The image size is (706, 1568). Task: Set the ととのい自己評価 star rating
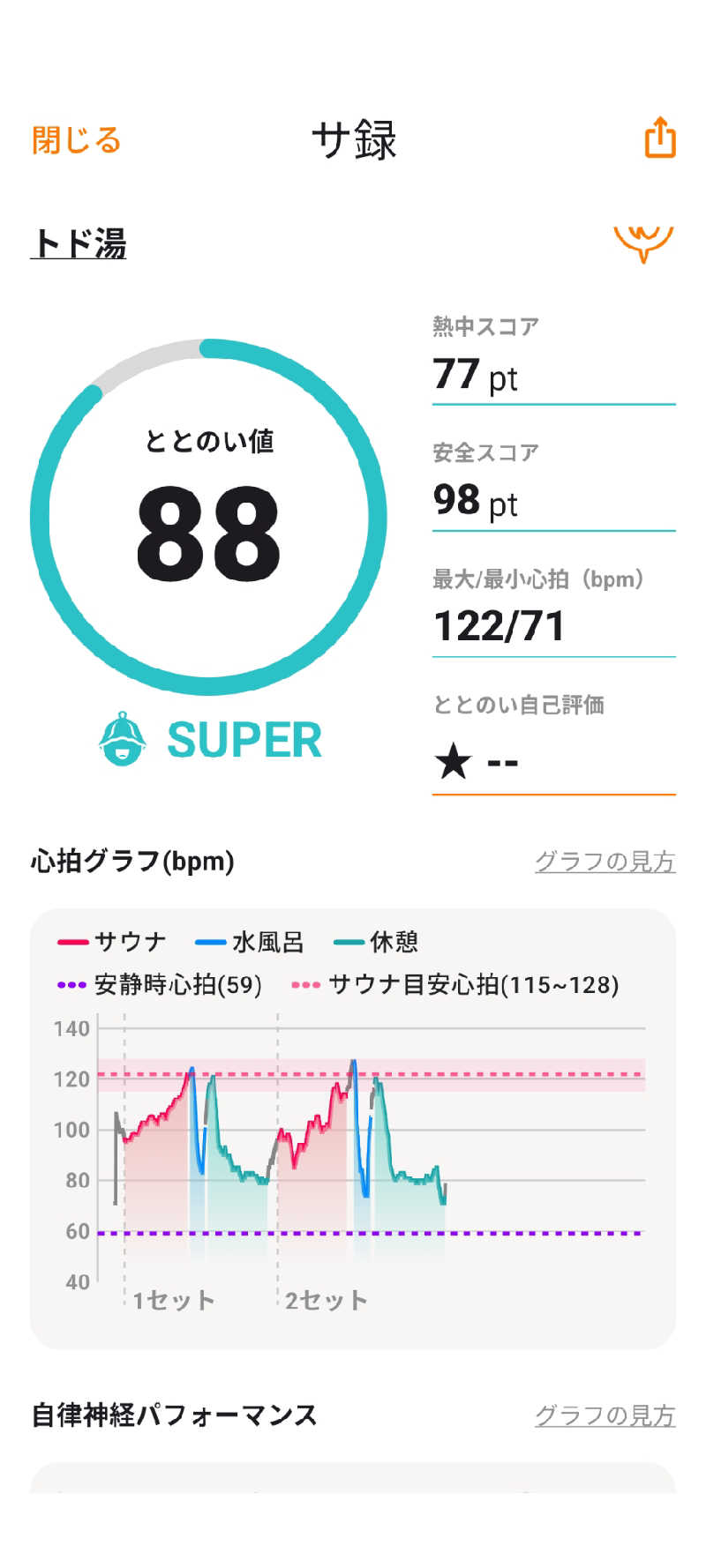point(477,761)
